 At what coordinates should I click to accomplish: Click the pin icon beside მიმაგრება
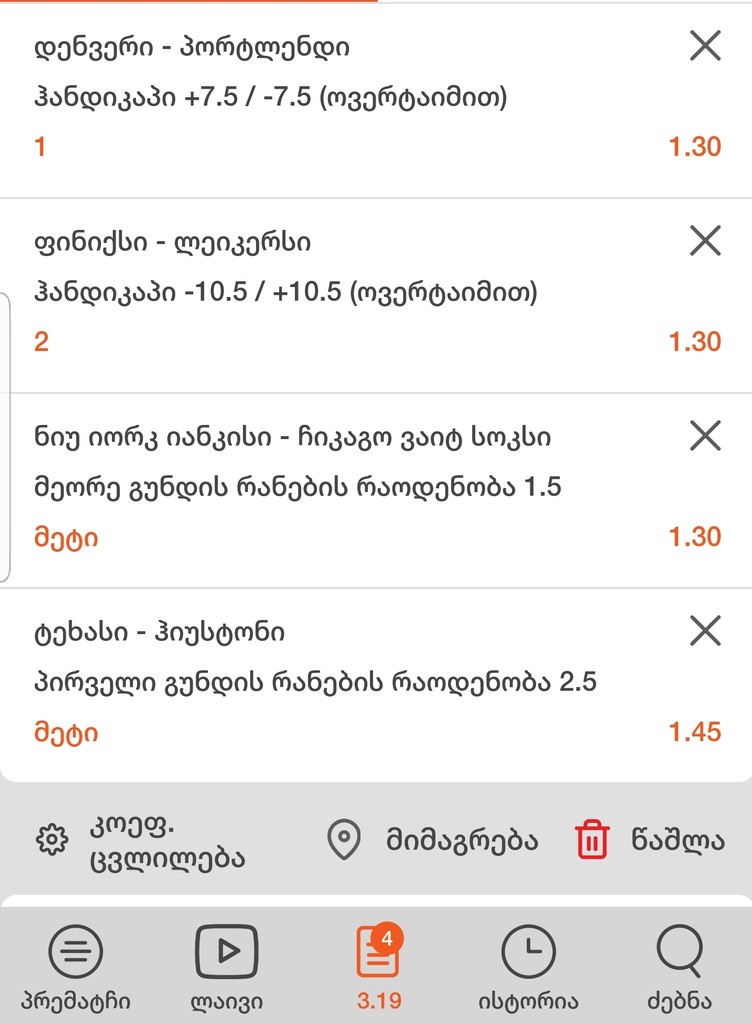click(x=346, y=841)
